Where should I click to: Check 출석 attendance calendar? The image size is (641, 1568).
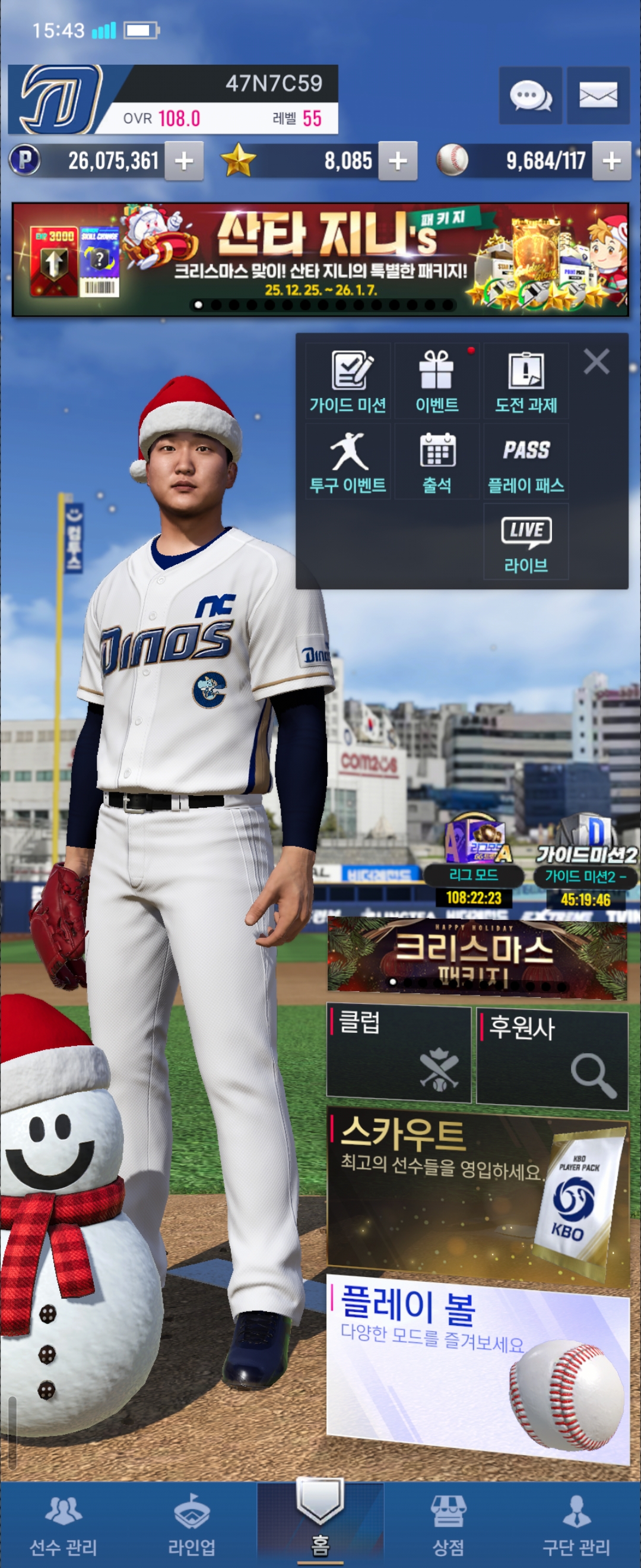[x=437, y=461]
